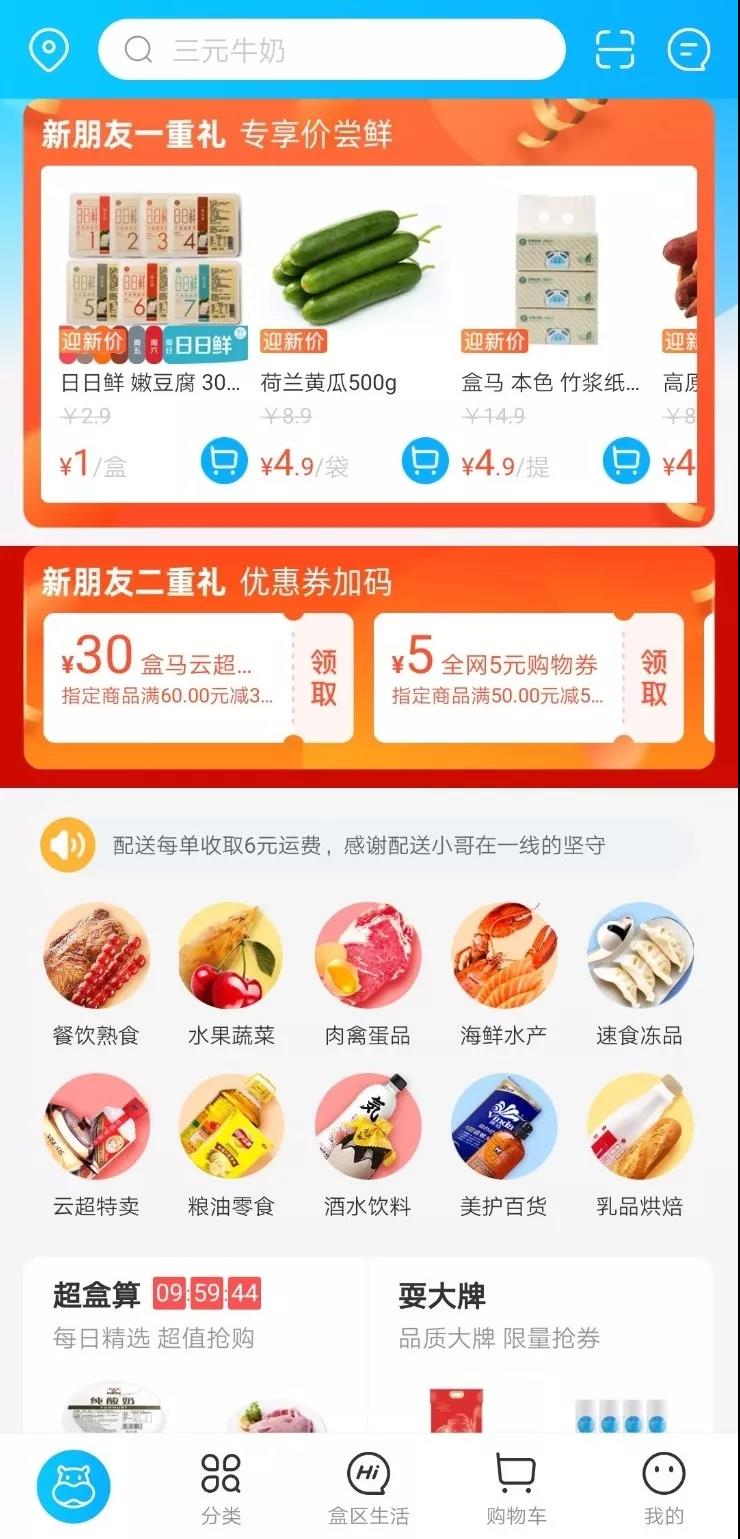740x1539 pixels.
Task: Open the location pin icon
Action: (x=49, y=49)
